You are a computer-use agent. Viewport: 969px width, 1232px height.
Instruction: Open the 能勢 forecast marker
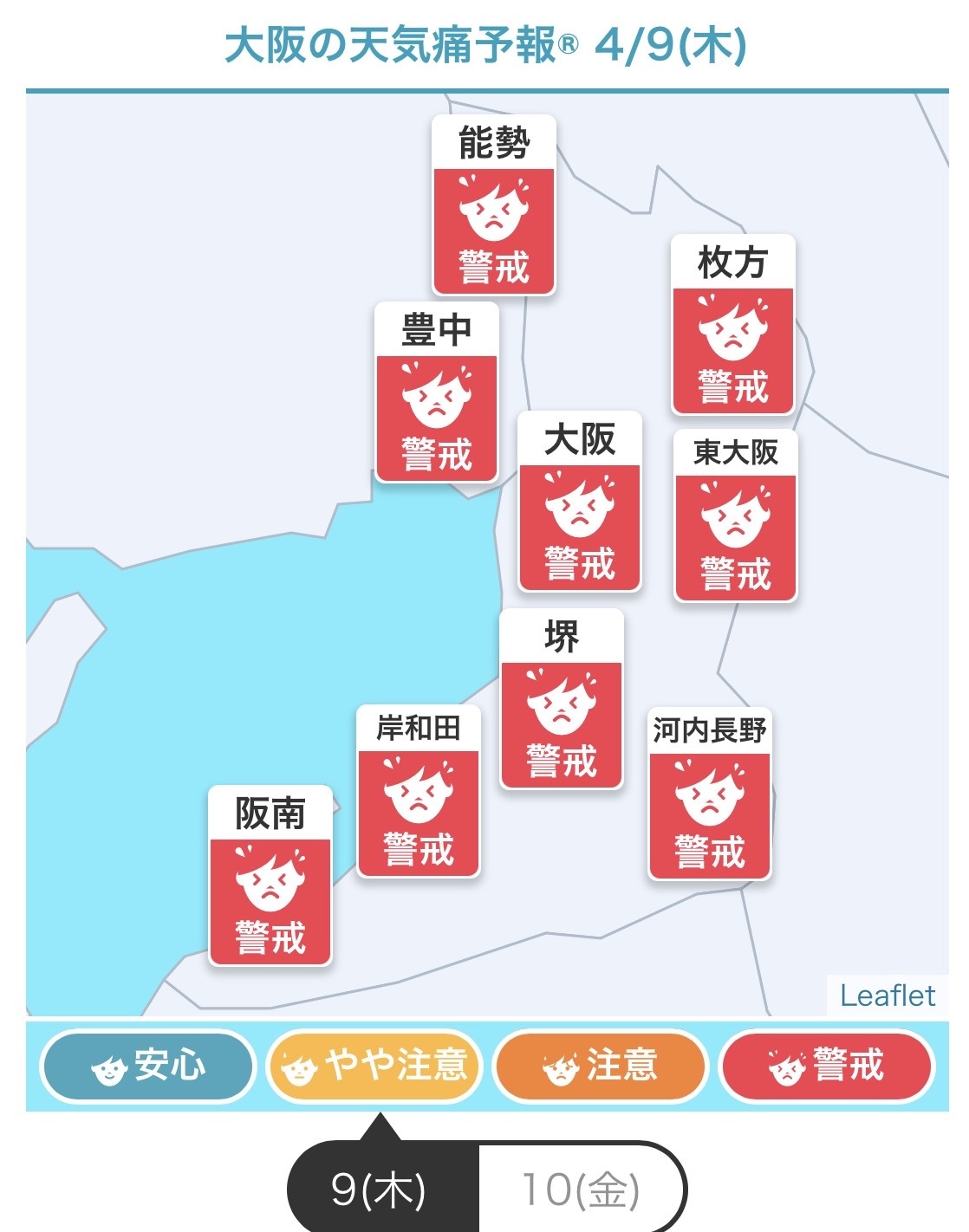coord(494,205)
